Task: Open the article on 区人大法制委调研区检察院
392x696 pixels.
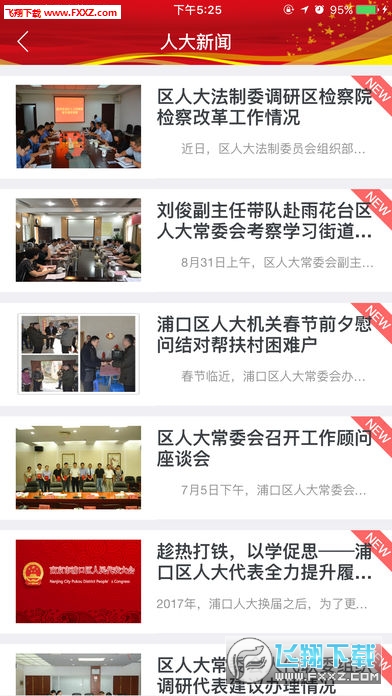Action: tap(196, 127)
